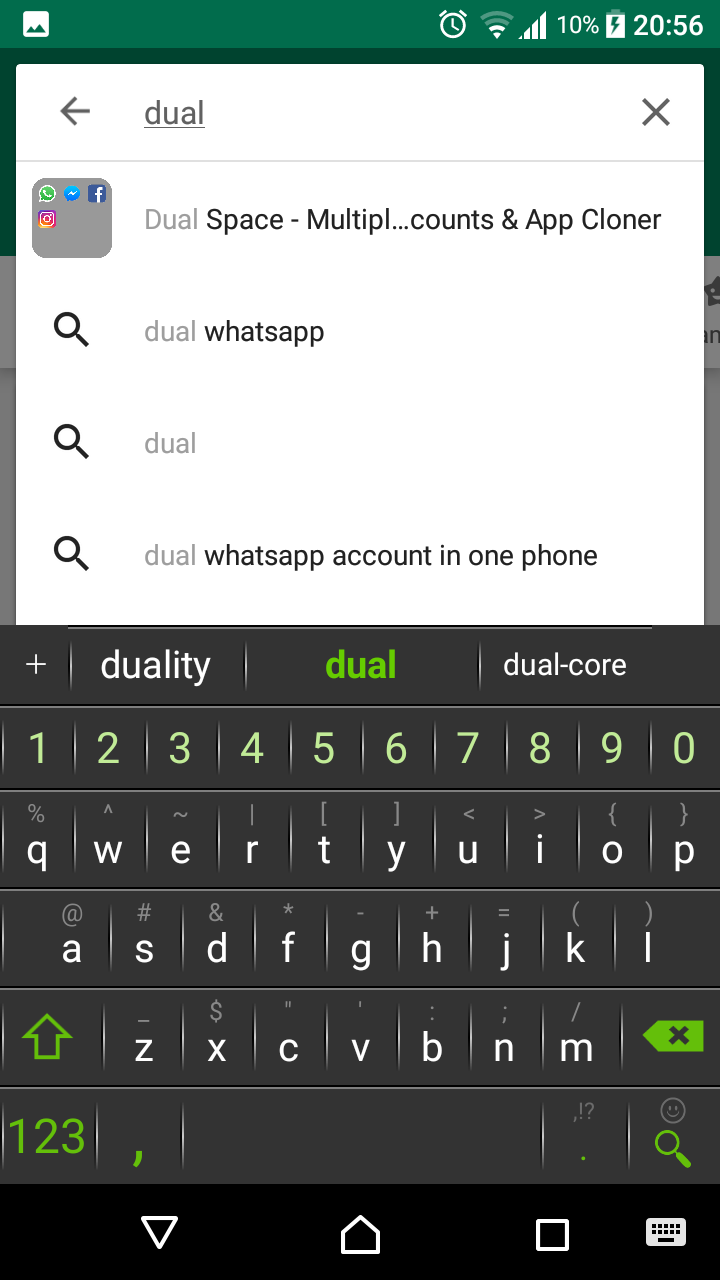Go back from the search screen
The image size is (720, 1280).
(75, 112)
